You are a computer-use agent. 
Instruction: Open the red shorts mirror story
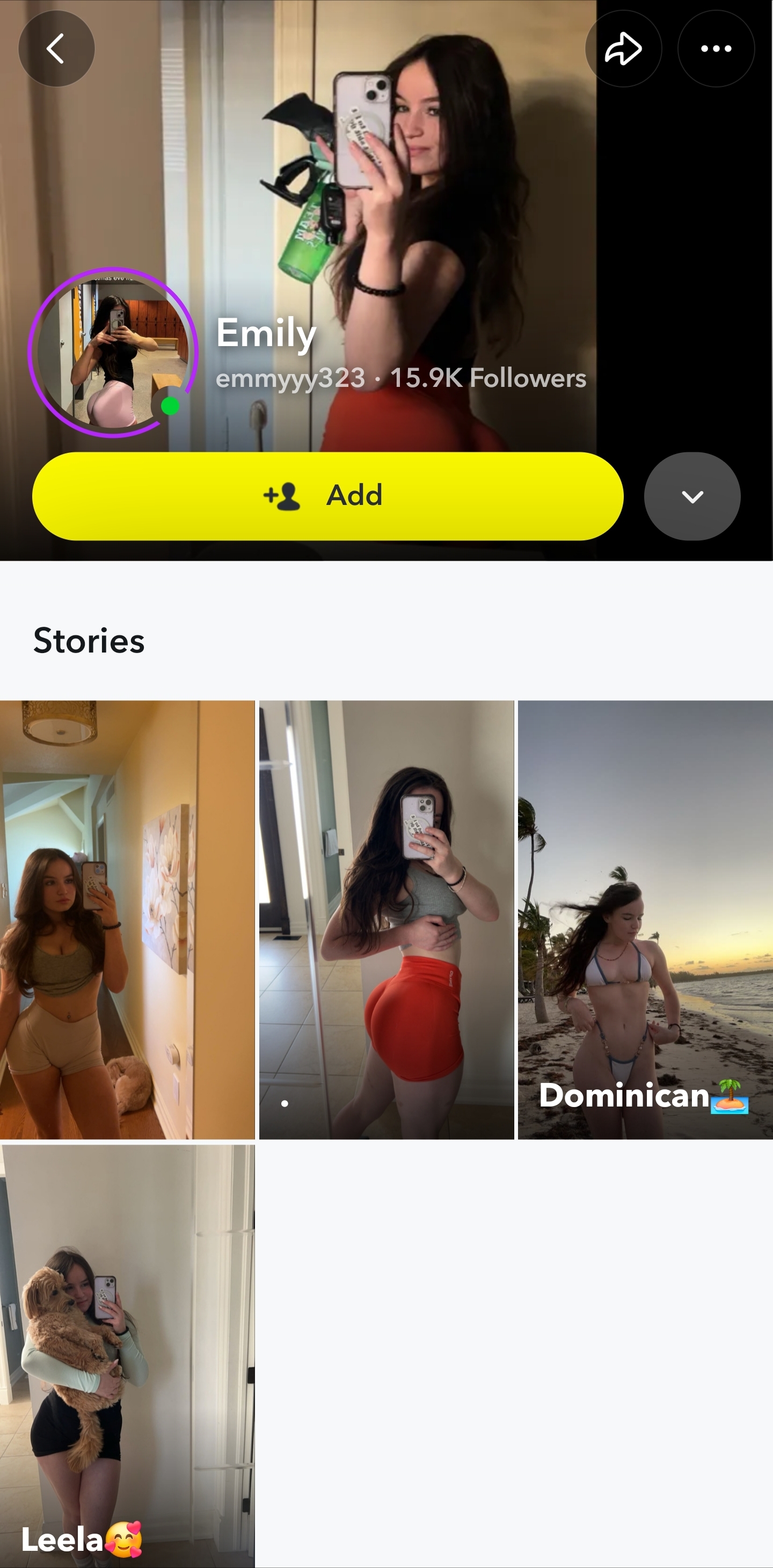click(386, 919)
